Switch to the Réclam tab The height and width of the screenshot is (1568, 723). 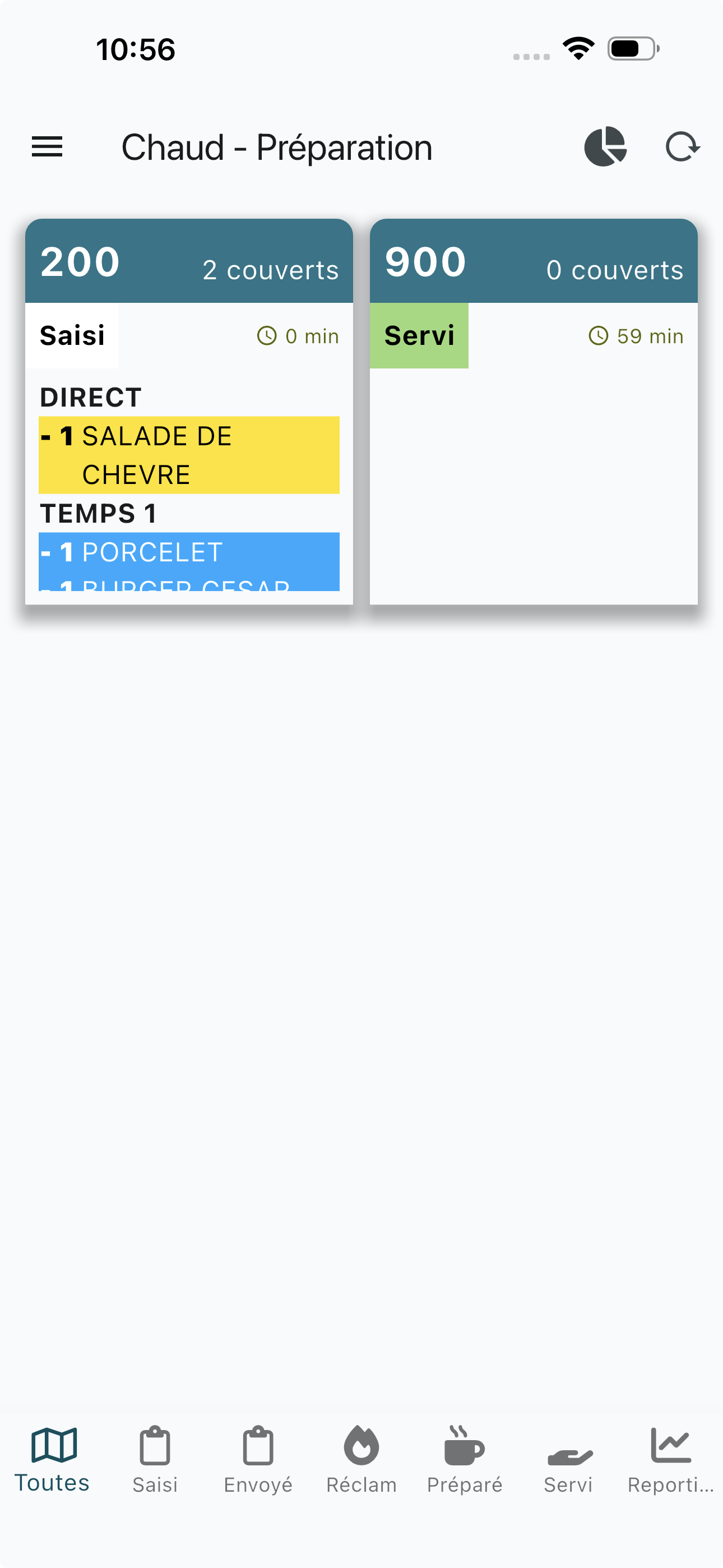tap(361, 1460)
